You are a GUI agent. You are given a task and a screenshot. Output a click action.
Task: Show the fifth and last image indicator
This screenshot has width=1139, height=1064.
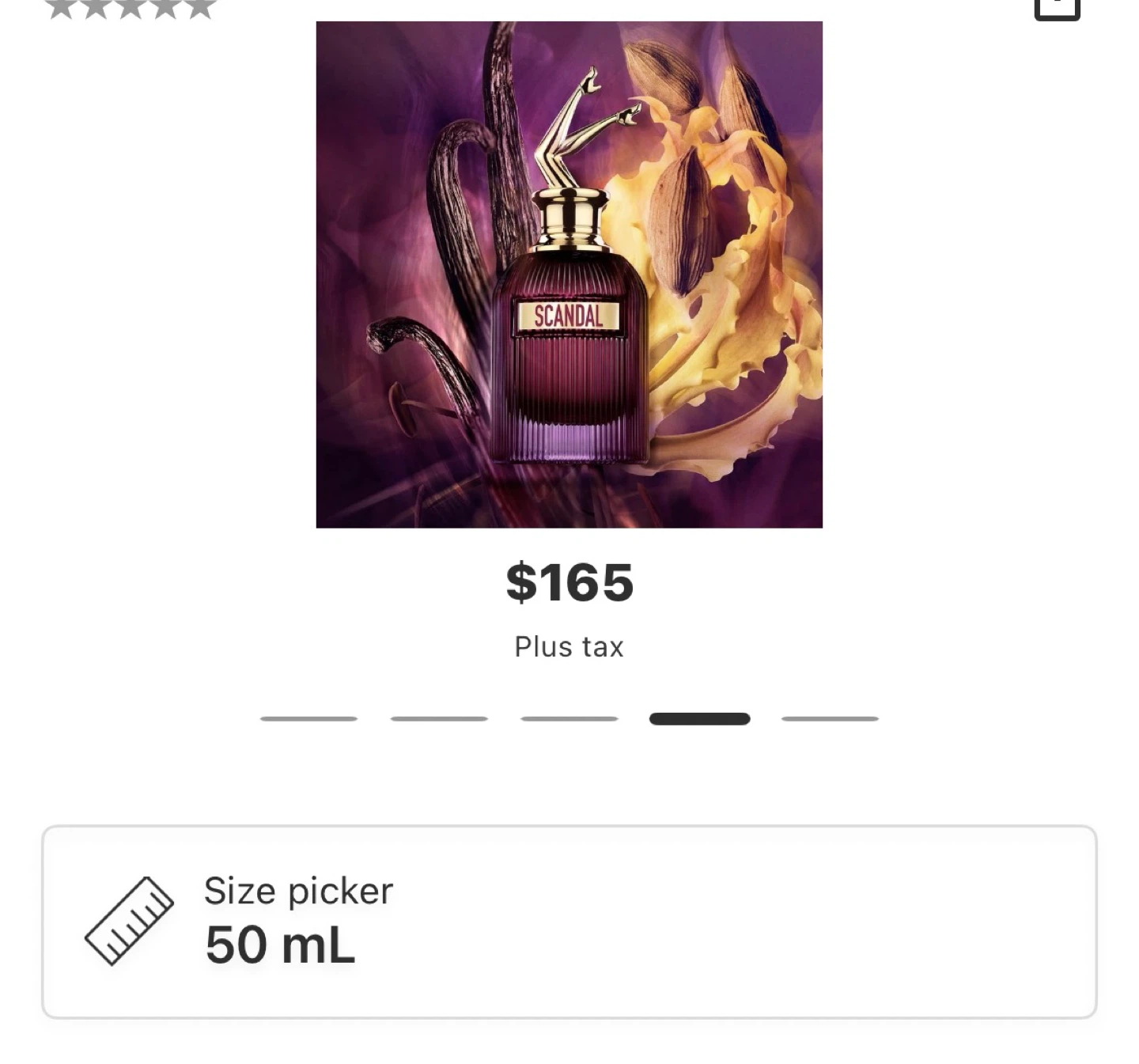(830, 719)
